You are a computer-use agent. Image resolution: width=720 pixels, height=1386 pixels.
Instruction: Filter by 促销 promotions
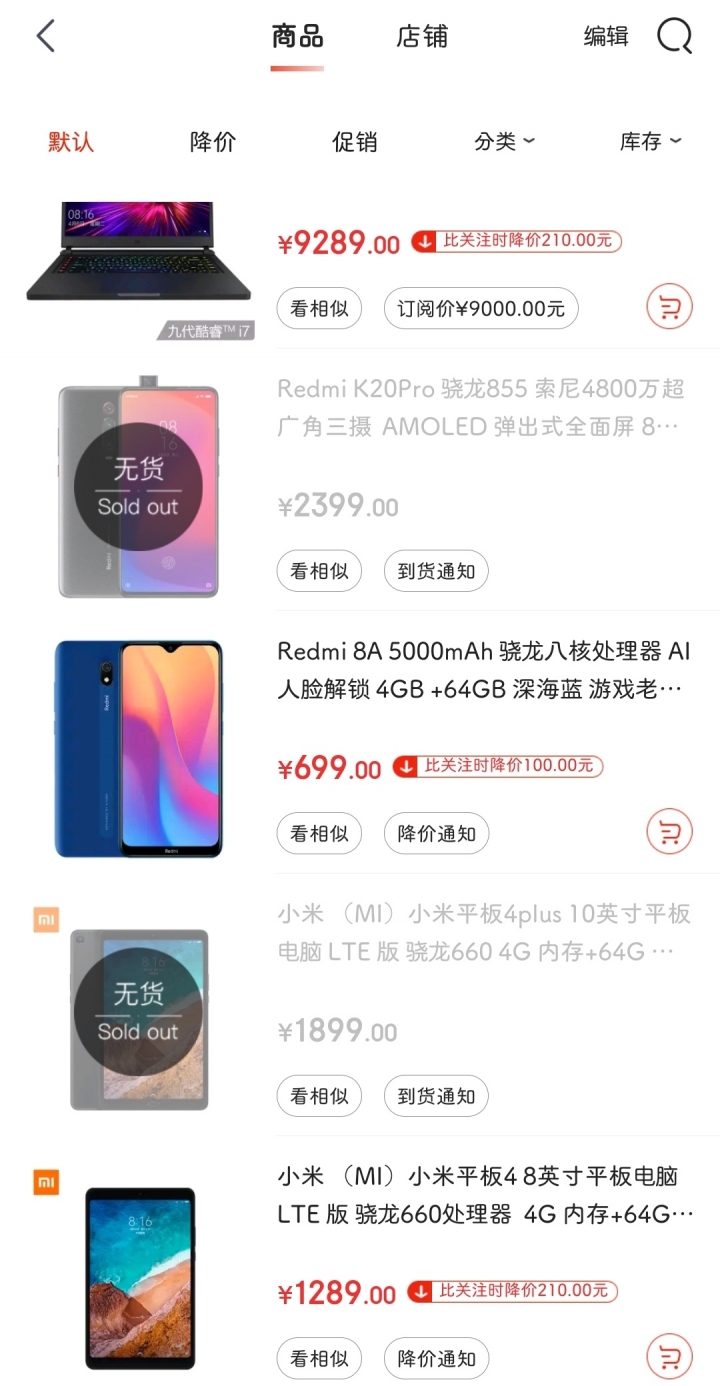[x=355, y=142]
